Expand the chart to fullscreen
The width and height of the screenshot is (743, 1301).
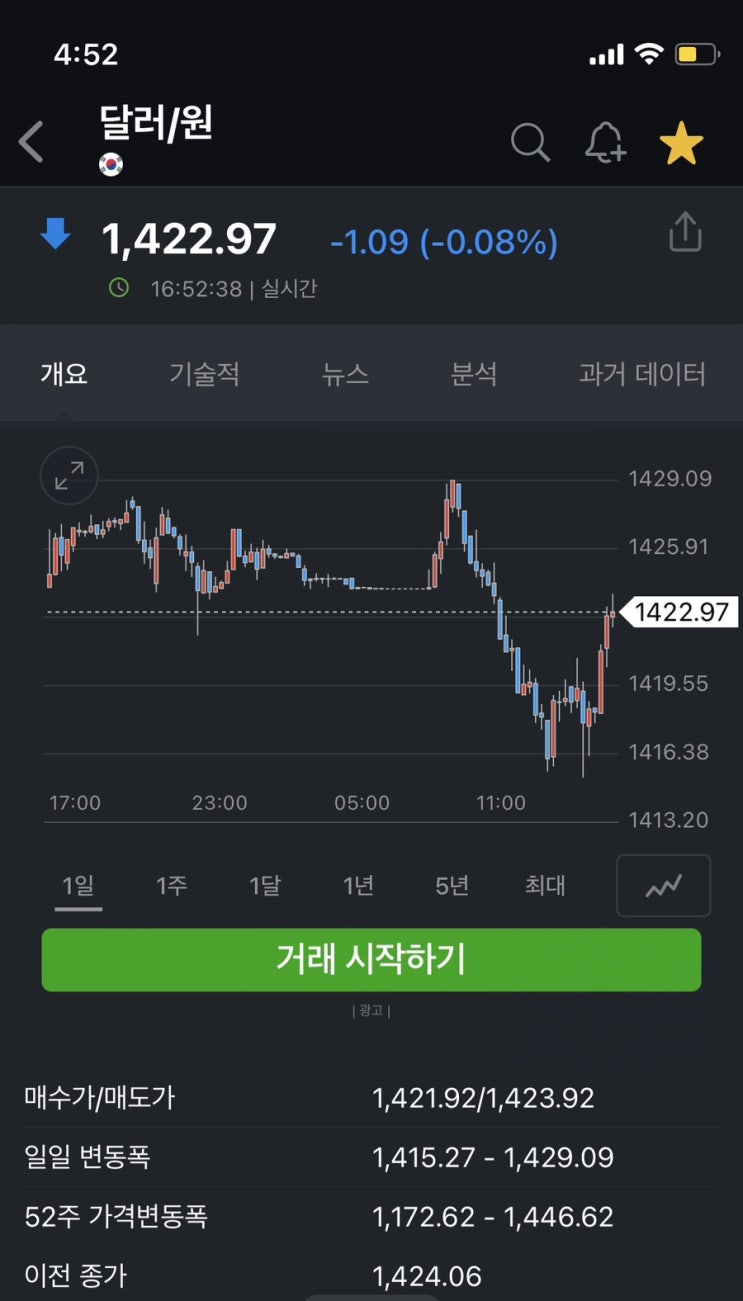point(69,476)
